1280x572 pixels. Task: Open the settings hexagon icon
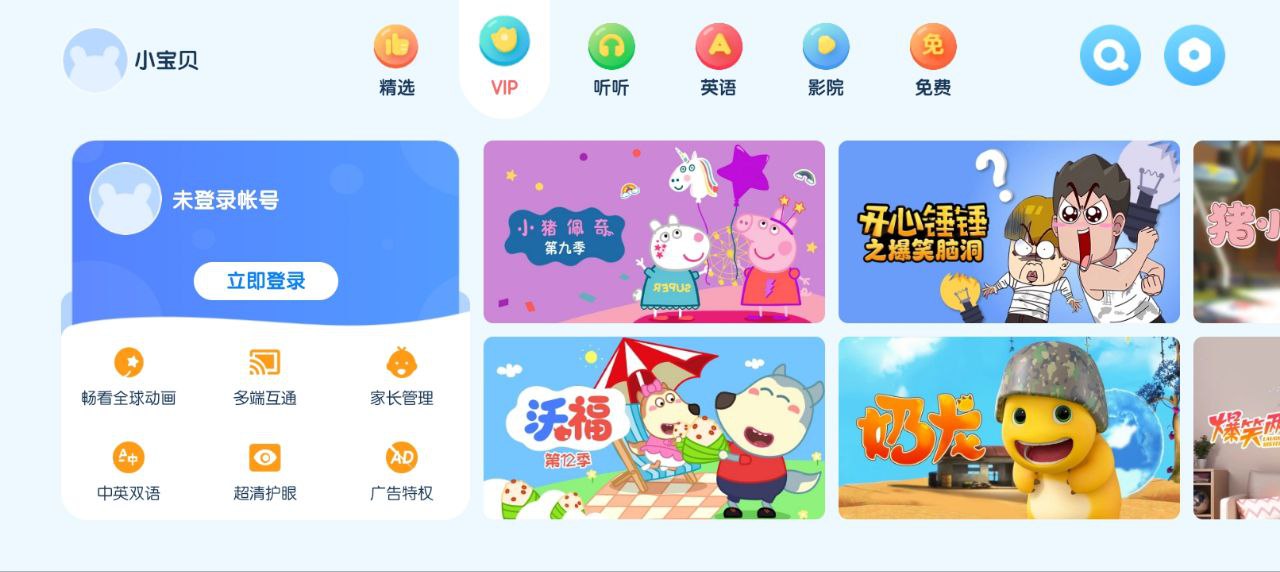tap(1194, 56)
